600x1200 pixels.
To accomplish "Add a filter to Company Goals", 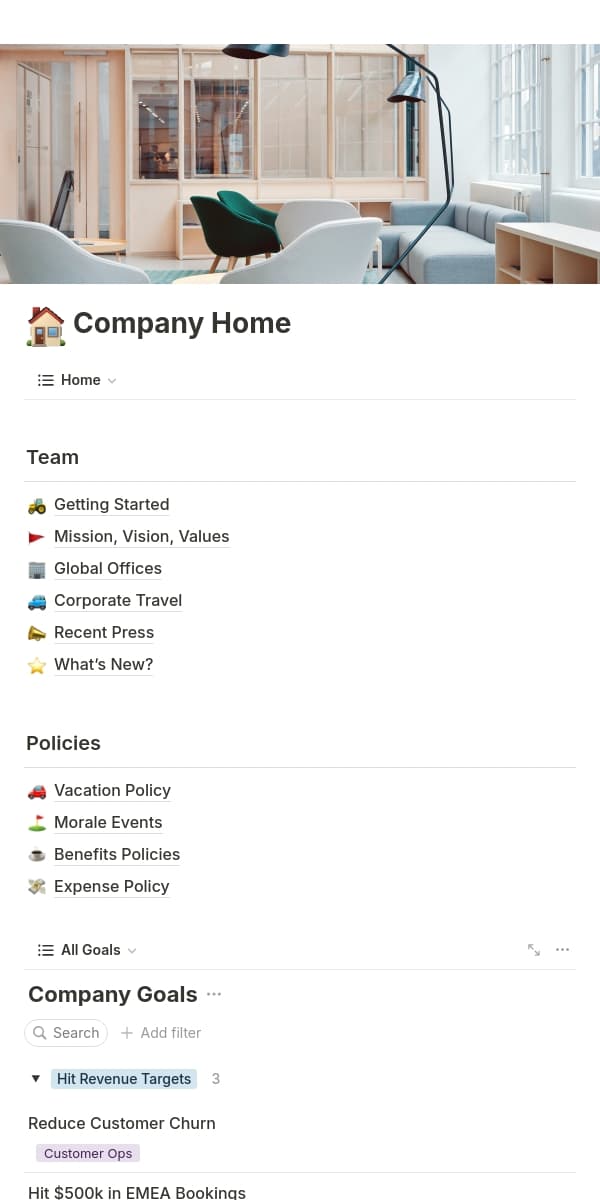I will point(161,1033).
